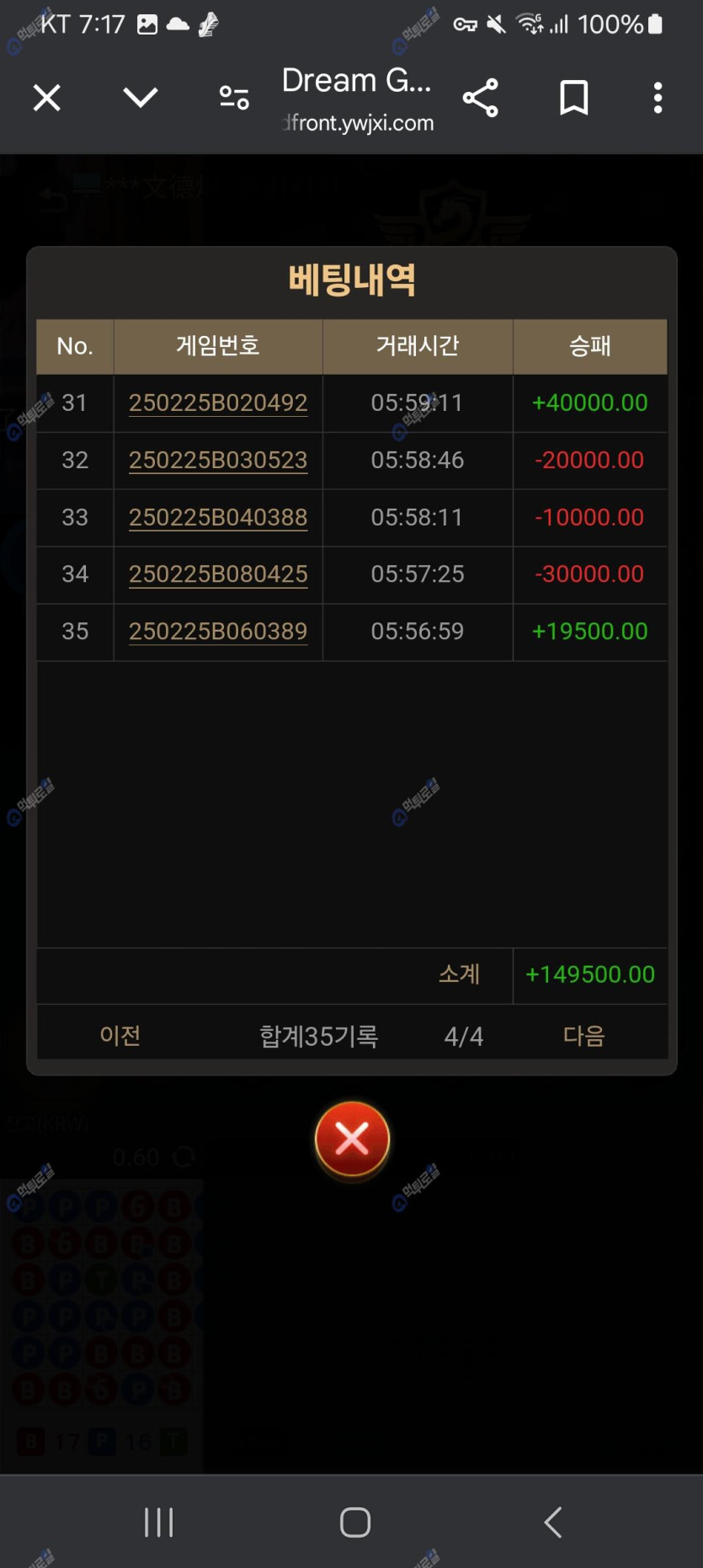Open game number 250225B030523

tap(218, 460)
